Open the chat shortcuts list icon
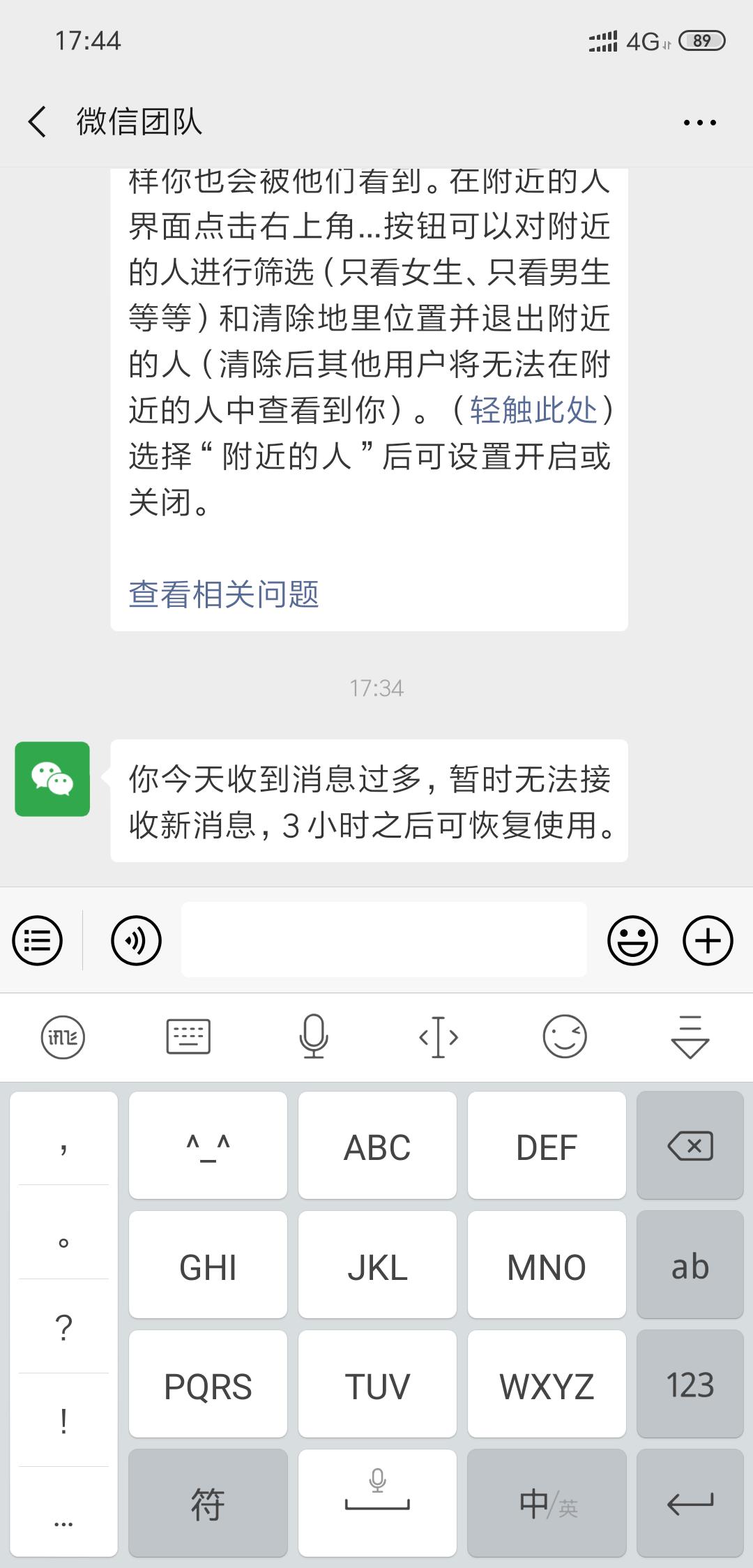 pos(36,940)
